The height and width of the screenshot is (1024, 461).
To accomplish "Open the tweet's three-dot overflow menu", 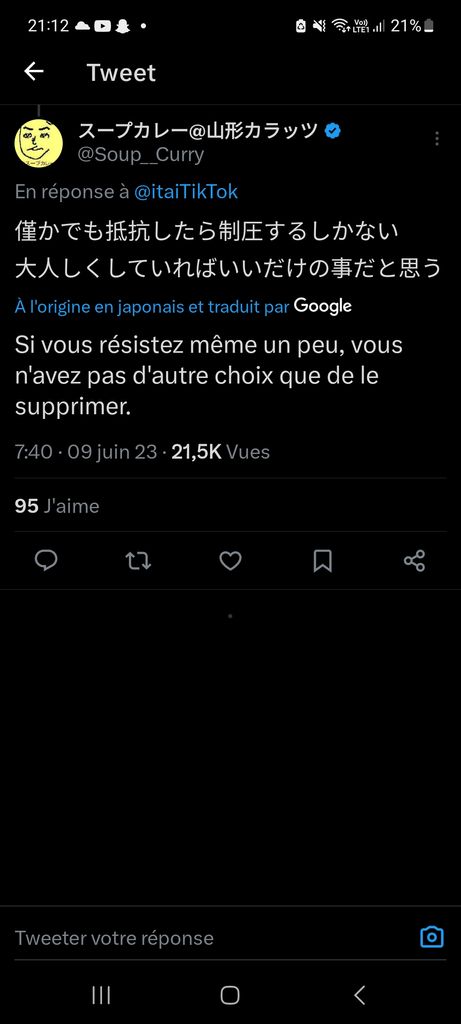I will [x=436, y=138].
